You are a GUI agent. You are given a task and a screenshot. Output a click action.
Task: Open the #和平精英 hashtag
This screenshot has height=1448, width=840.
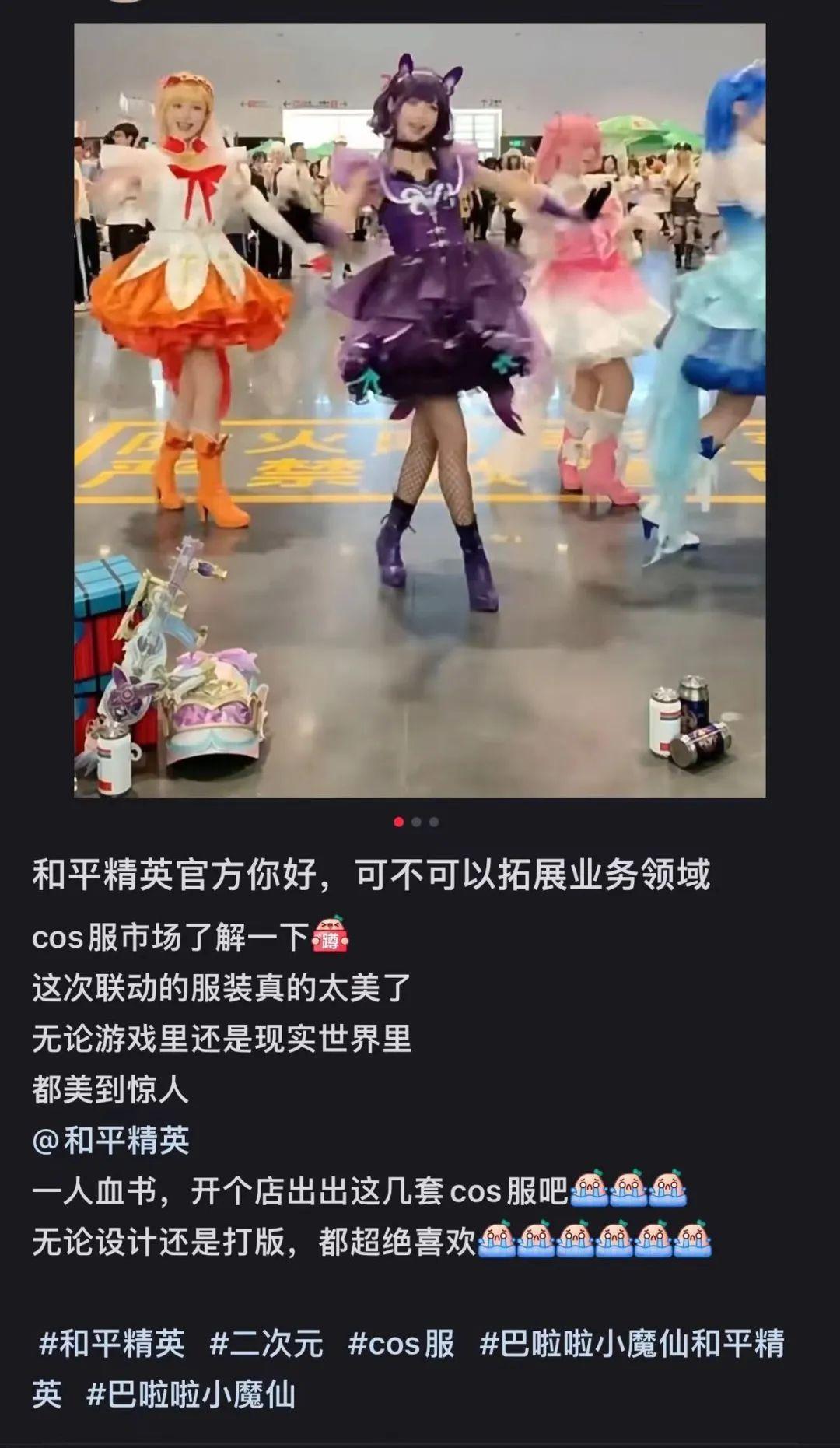point(112,1344)
